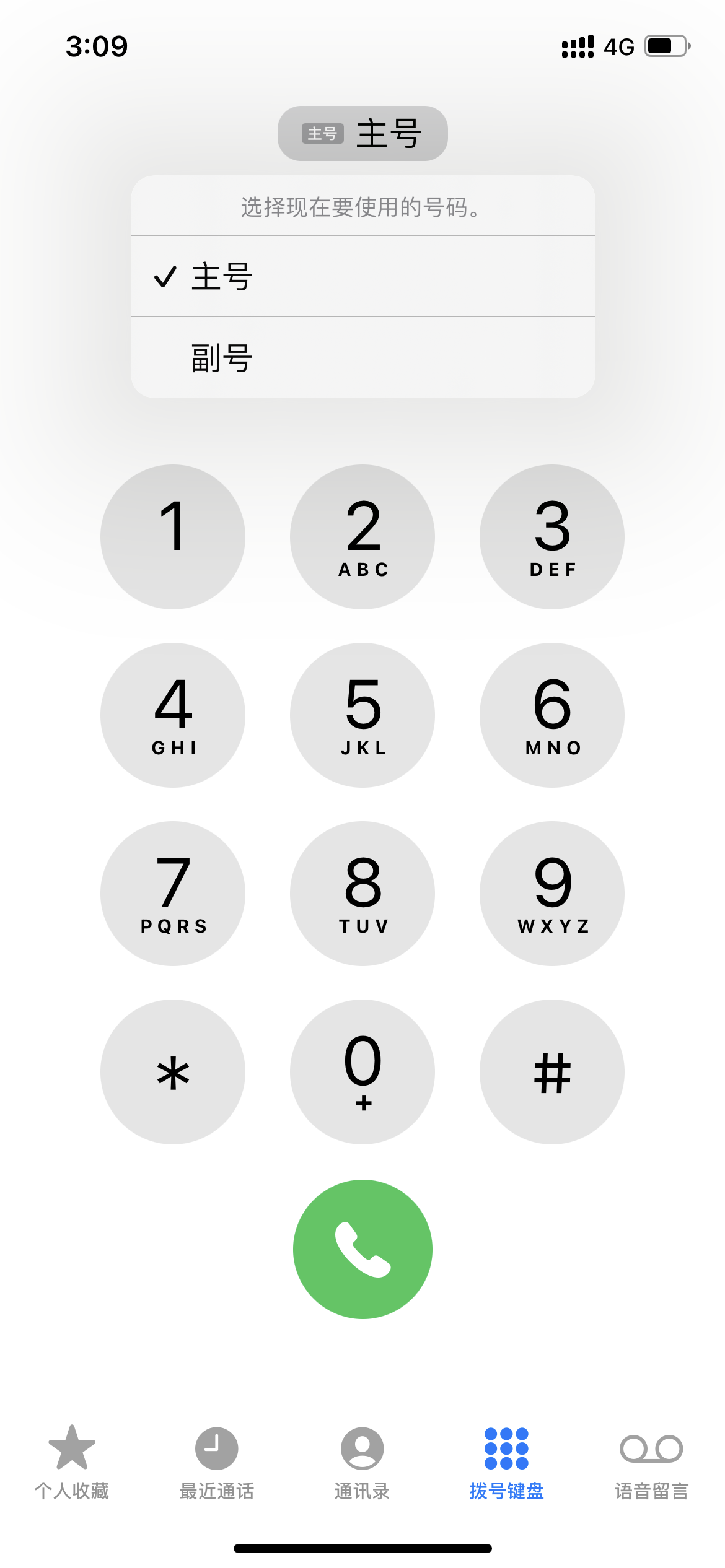Tap keypad digit 3 (DEF)
725x1568 pixels.
pos(551,536)
